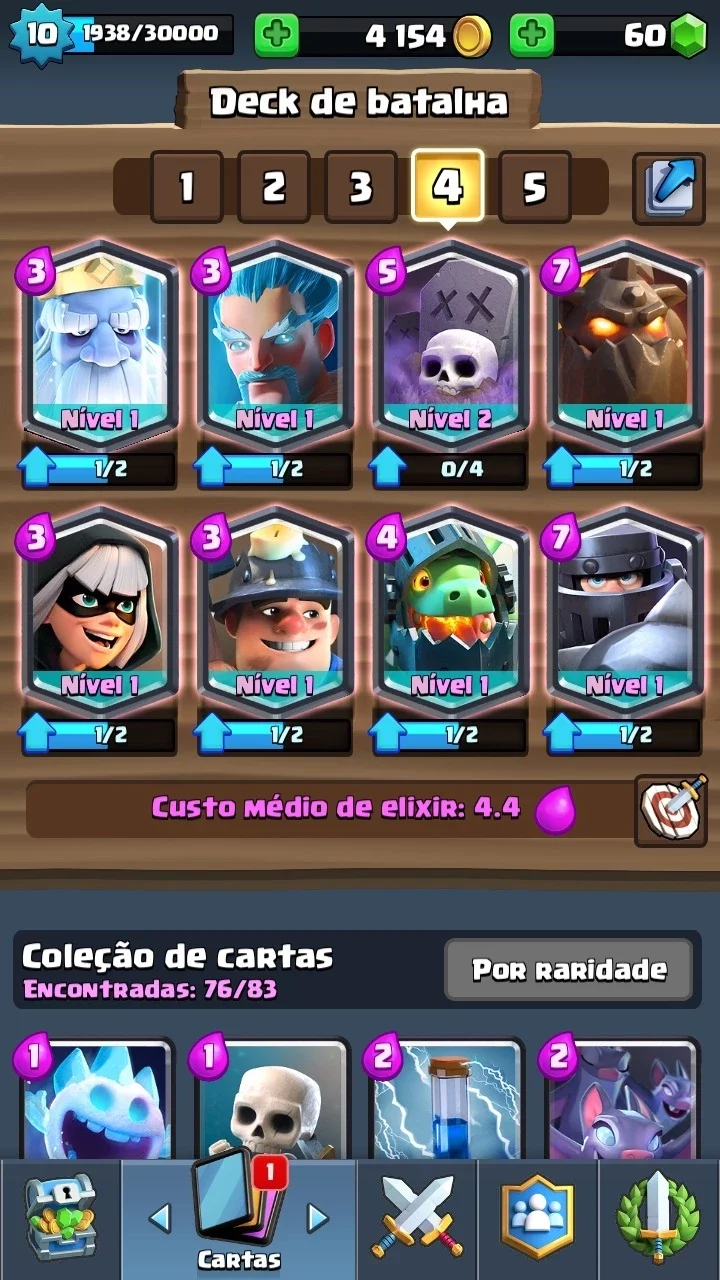This screenshot has width=720, height=1280.
Task: Select deck slot 3
Action: (x=361, y=186)
